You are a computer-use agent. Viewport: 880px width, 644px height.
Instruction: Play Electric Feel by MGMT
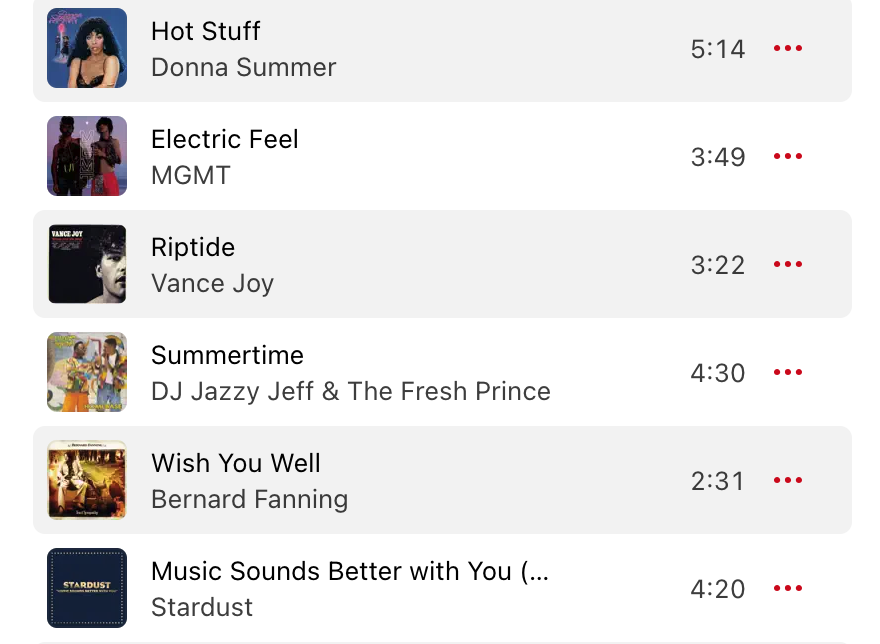[87, 156]
